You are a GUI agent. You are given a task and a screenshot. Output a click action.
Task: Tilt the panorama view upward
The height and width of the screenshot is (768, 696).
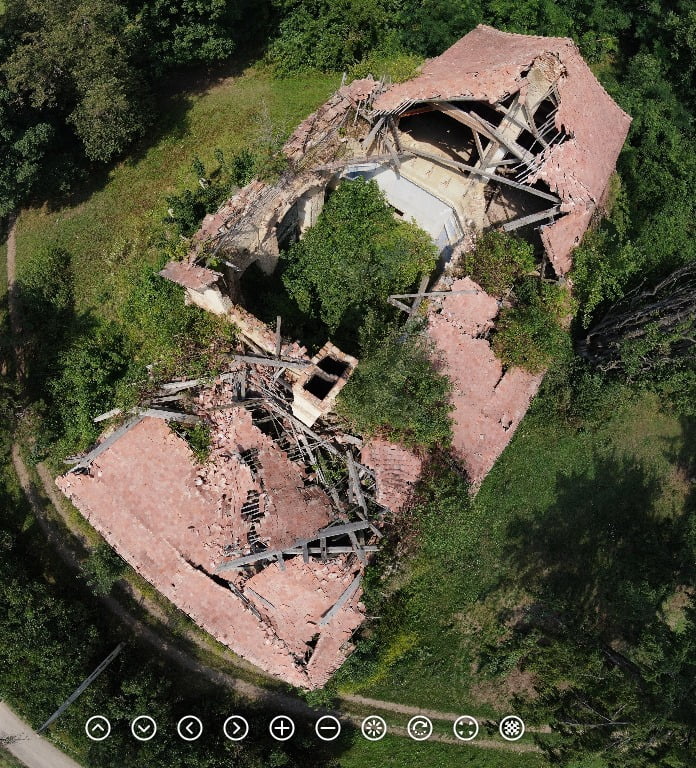click(98, 728)
